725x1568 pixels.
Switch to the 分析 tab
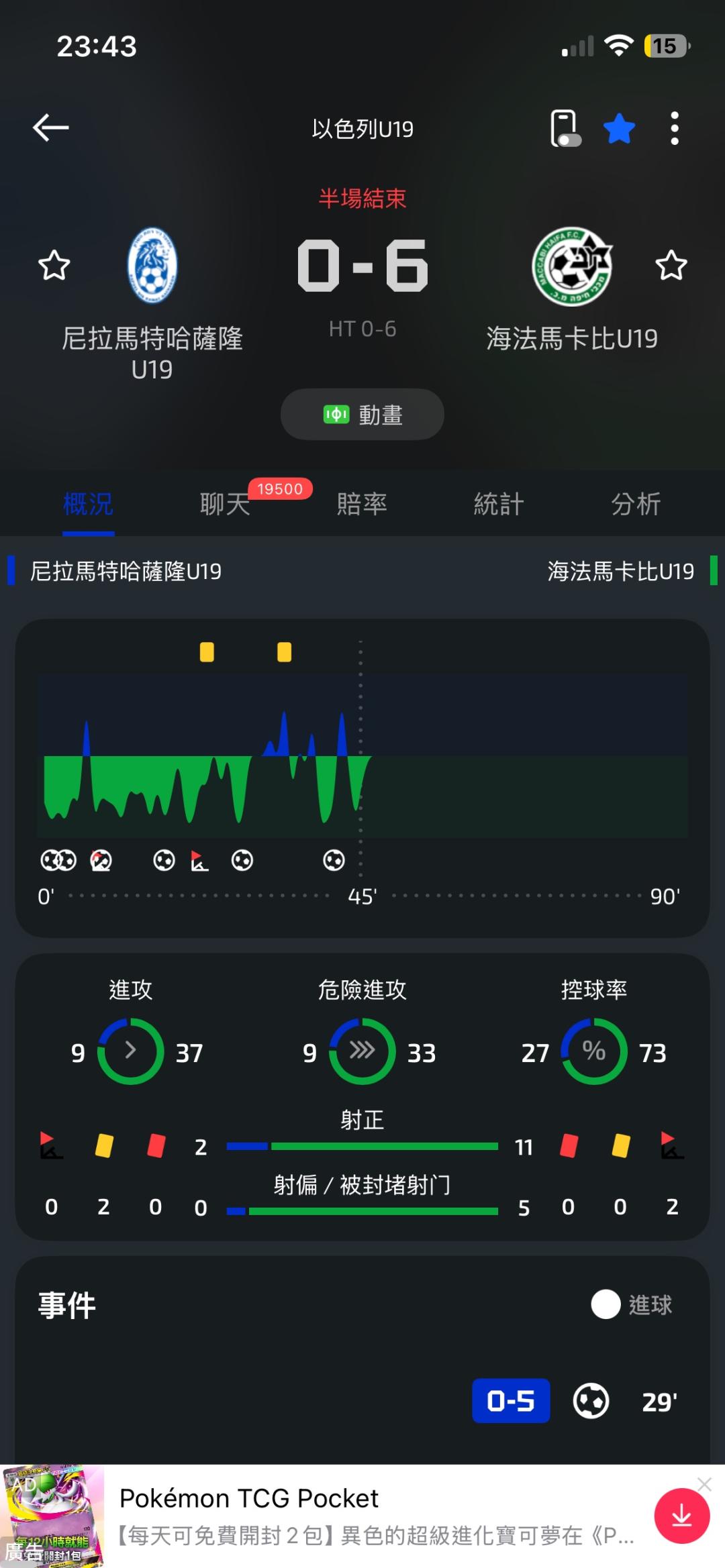pos(636,504)
